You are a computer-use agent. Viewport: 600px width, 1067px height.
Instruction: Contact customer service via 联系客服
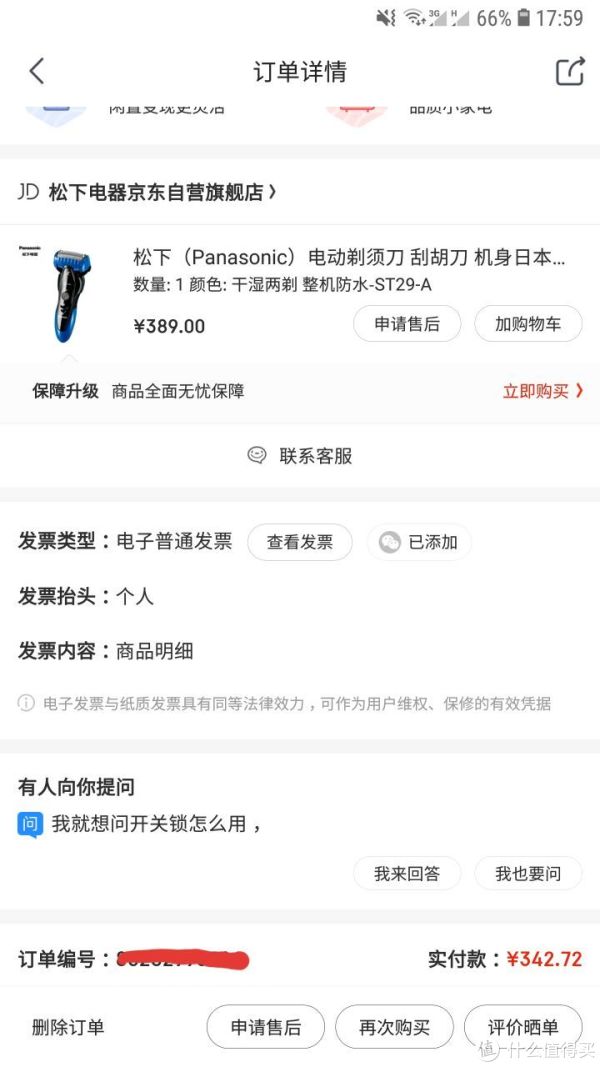pos(300,456)
